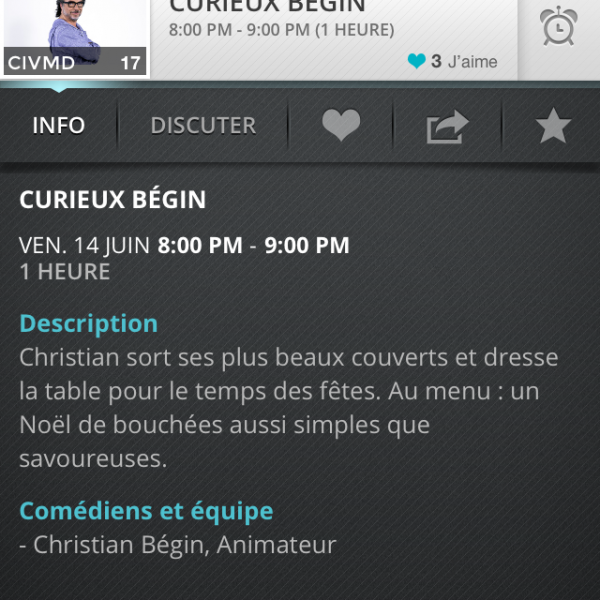The width and height of the screenshot is (600, 600).
Task: Share the Curieux Bégin program
Action: click(447, 127)
